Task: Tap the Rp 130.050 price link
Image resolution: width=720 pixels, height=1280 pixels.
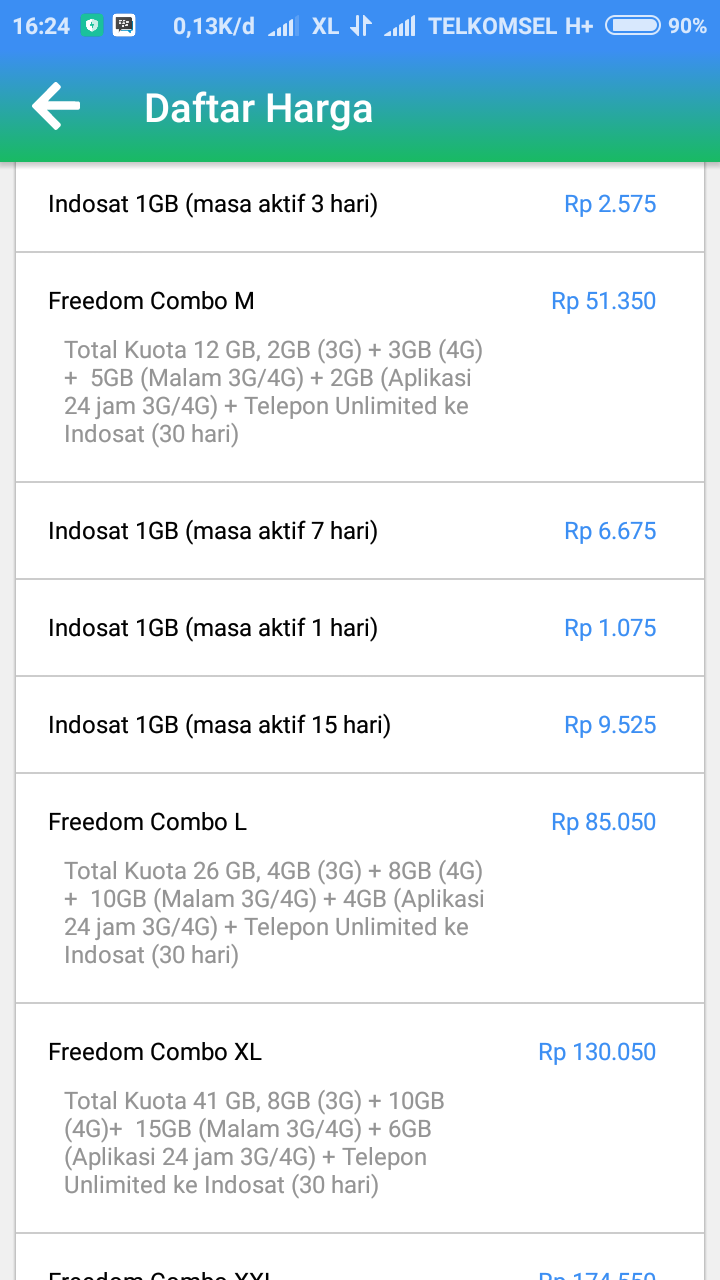Action: tap(597, 1051)
